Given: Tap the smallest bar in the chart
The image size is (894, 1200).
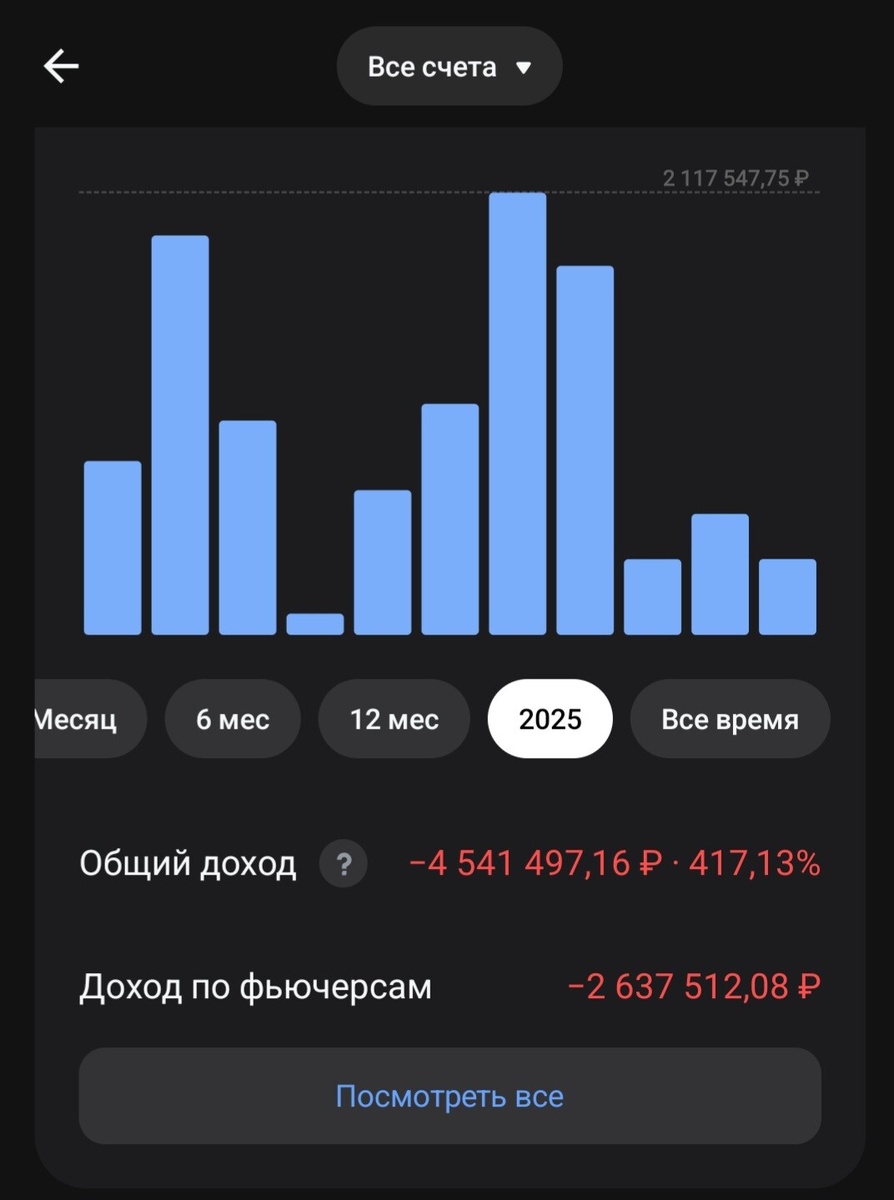Looking at the screenshot, I should pos(314,625).
